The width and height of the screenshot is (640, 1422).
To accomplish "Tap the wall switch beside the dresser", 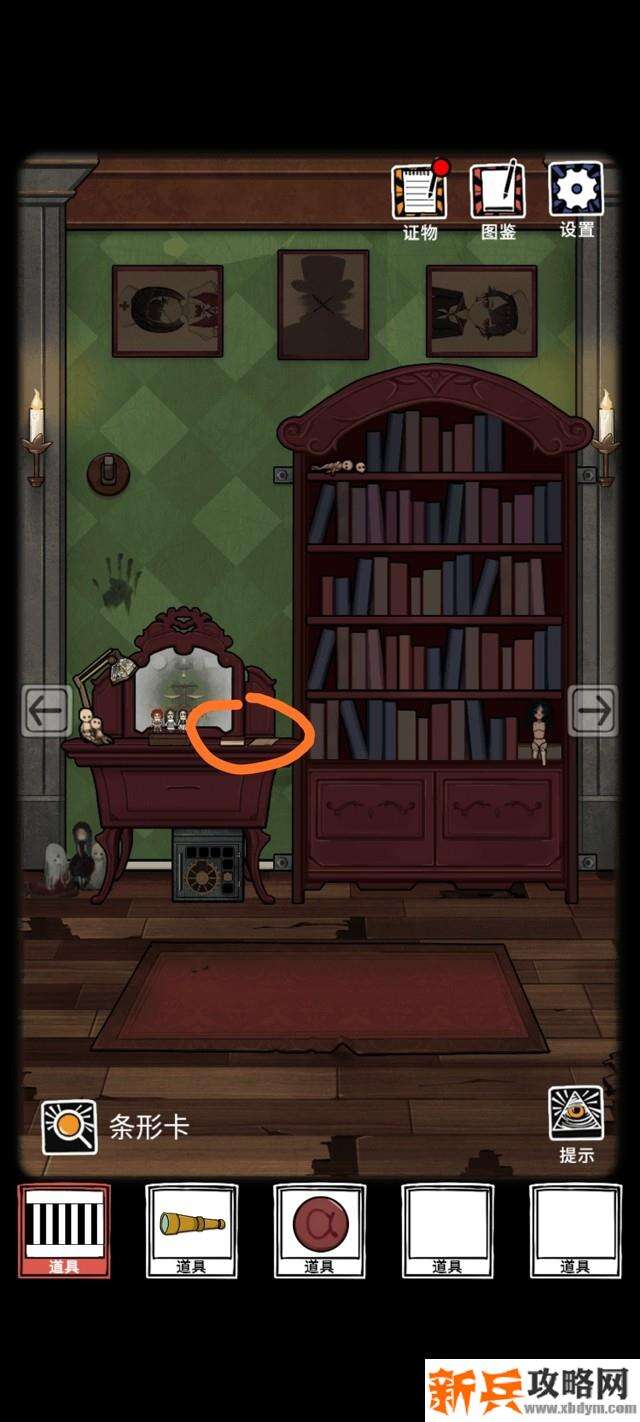I will coord(108,473).
